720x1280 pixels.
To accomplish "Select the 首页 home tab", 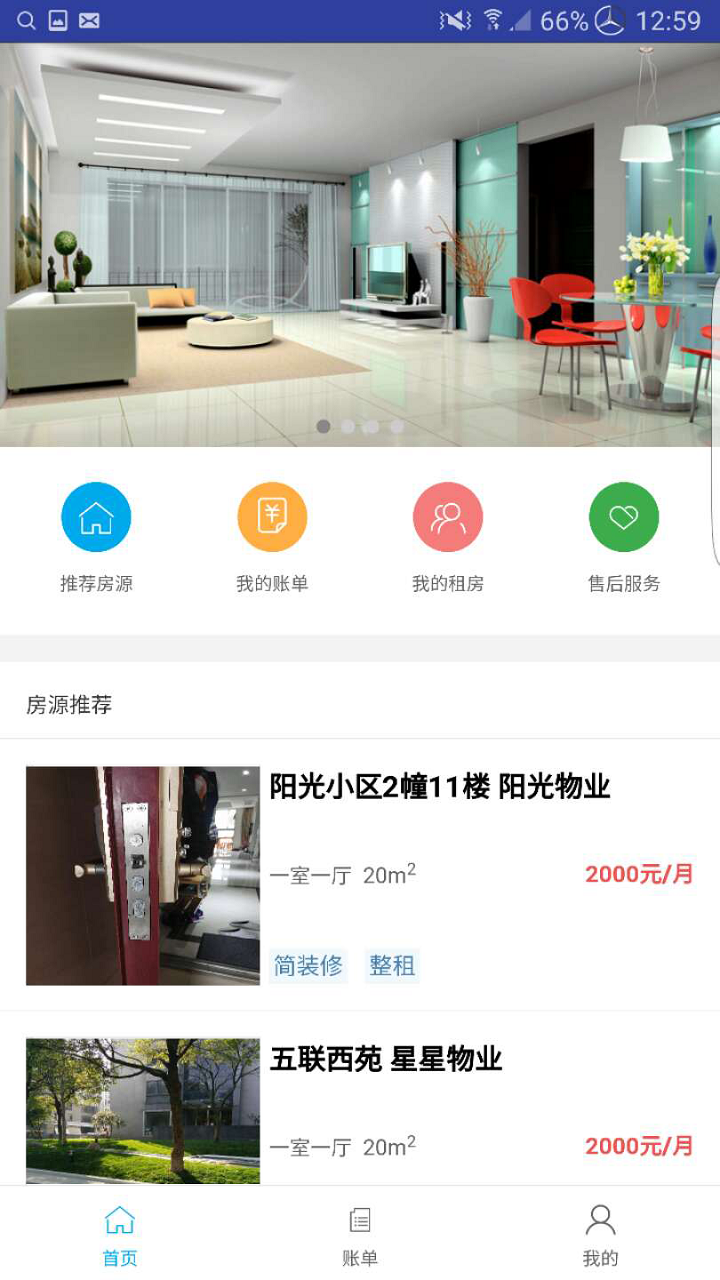I will point(120,1234).
